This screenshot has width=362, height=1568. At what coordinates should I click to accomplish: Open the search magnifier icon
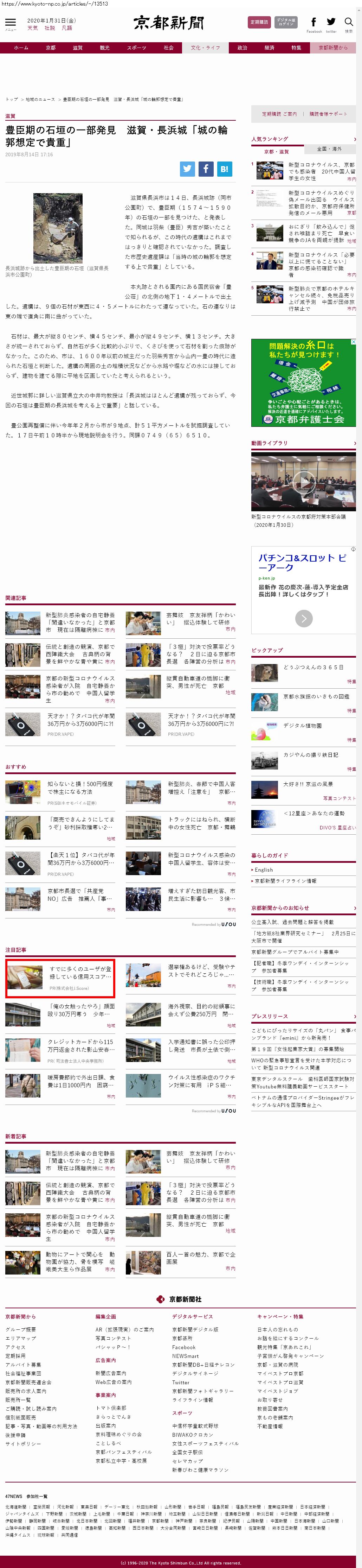coord(349,23)
